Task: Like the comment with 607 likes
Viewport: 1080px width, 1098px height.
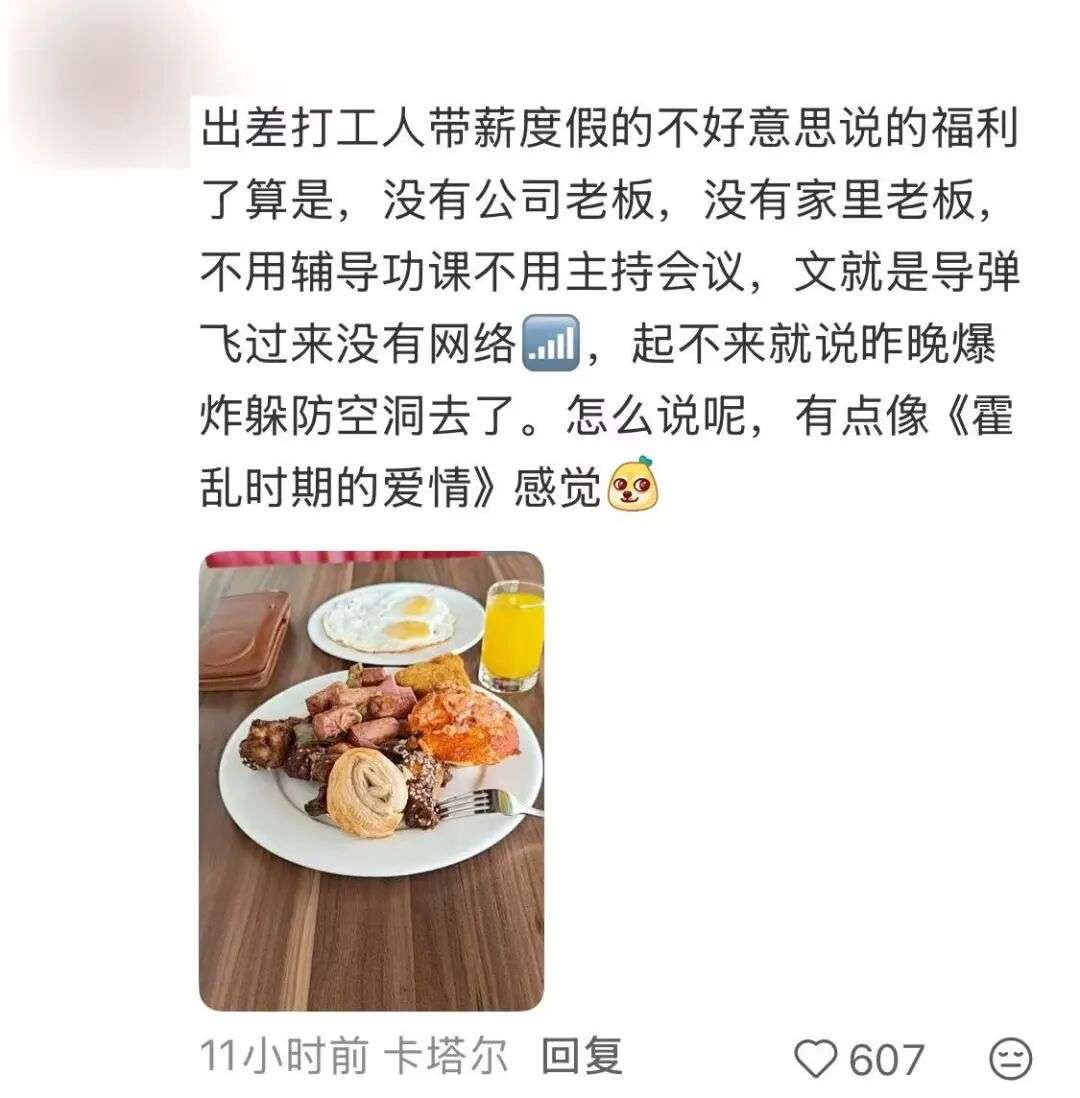Action: coord(815,1059)
